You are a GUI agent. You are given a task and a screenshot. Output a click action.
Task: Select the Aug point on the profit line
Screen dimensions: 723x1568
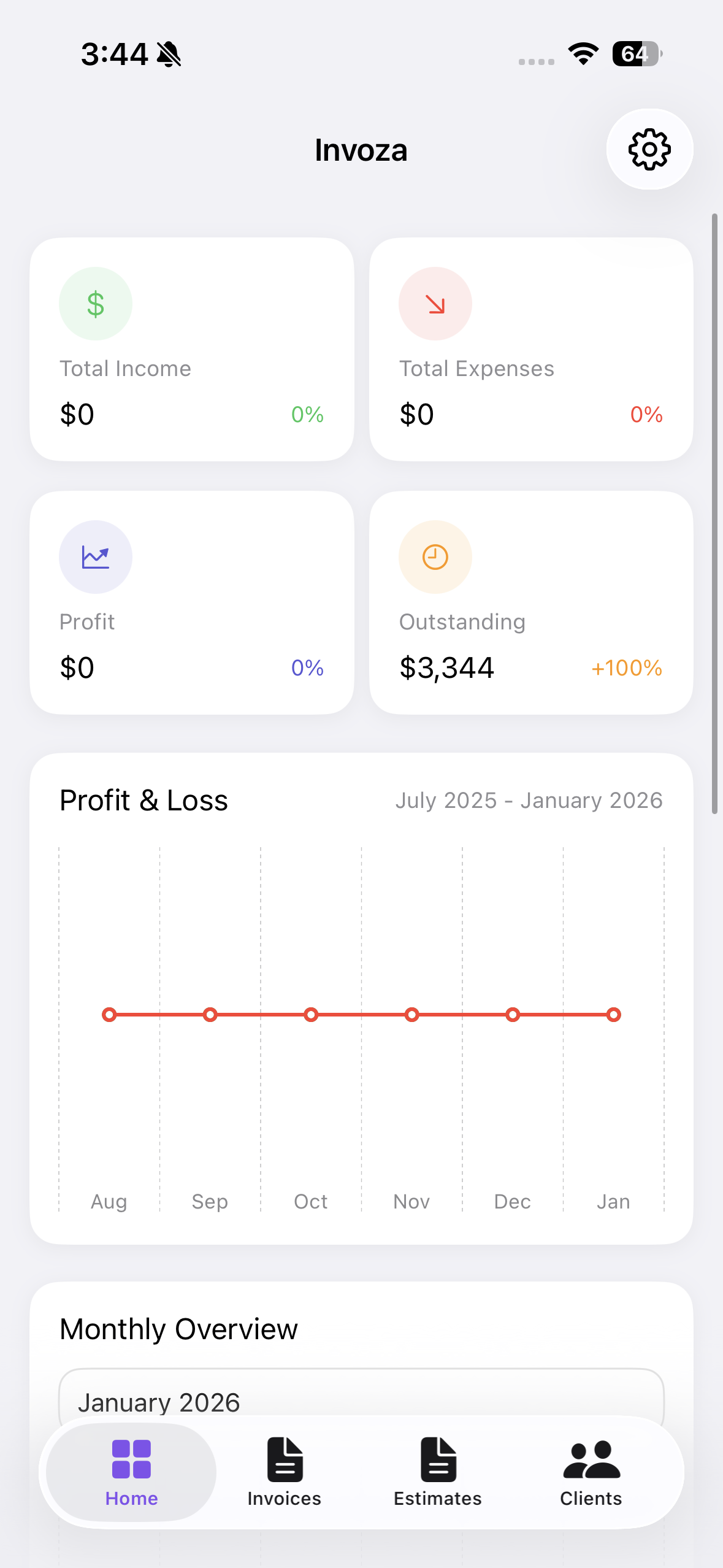coord(109,1015)
